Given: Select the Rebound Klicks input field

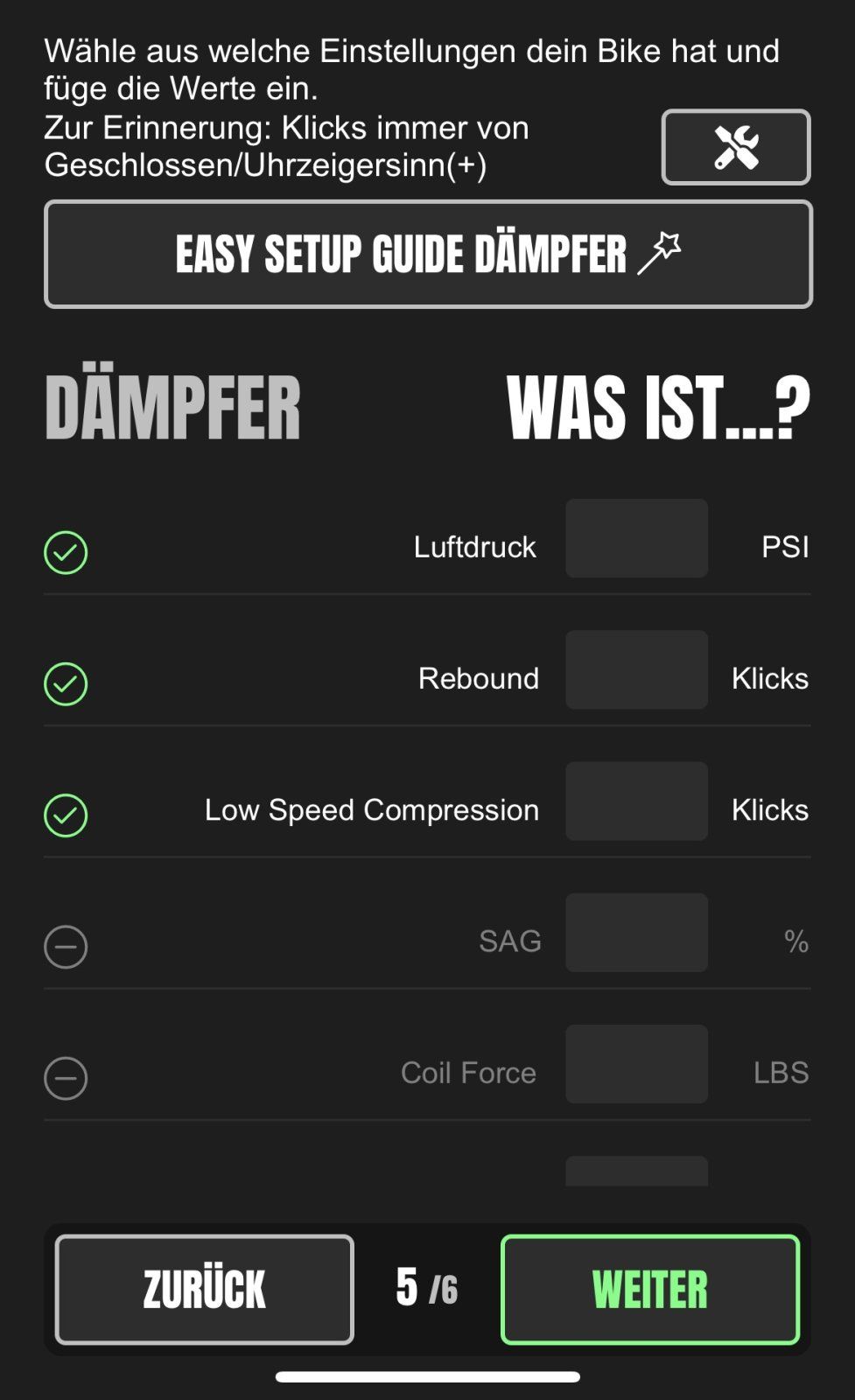Looking at the screenshot, I should coord(636,670).
